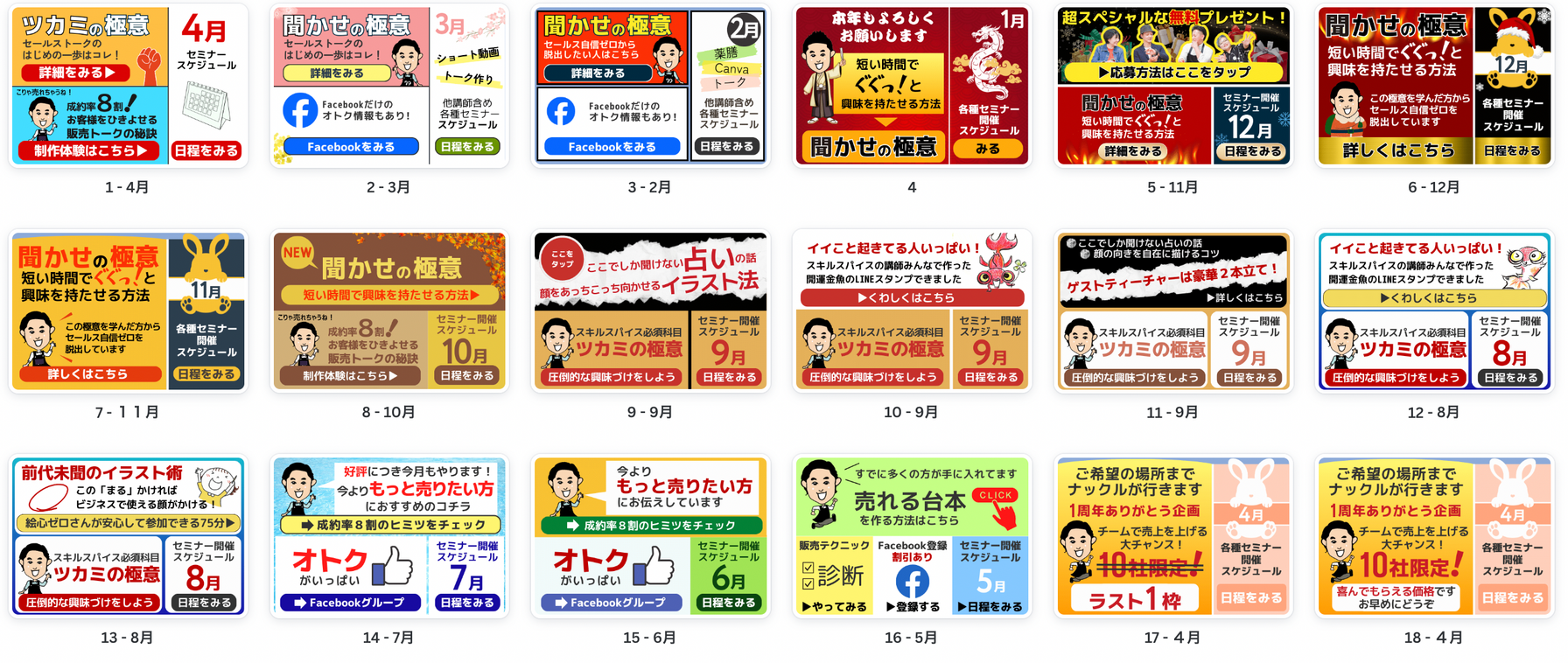Select page 6 labeled 12月
This screenshot has height=663, width=1568.
tap(1434, 86)
